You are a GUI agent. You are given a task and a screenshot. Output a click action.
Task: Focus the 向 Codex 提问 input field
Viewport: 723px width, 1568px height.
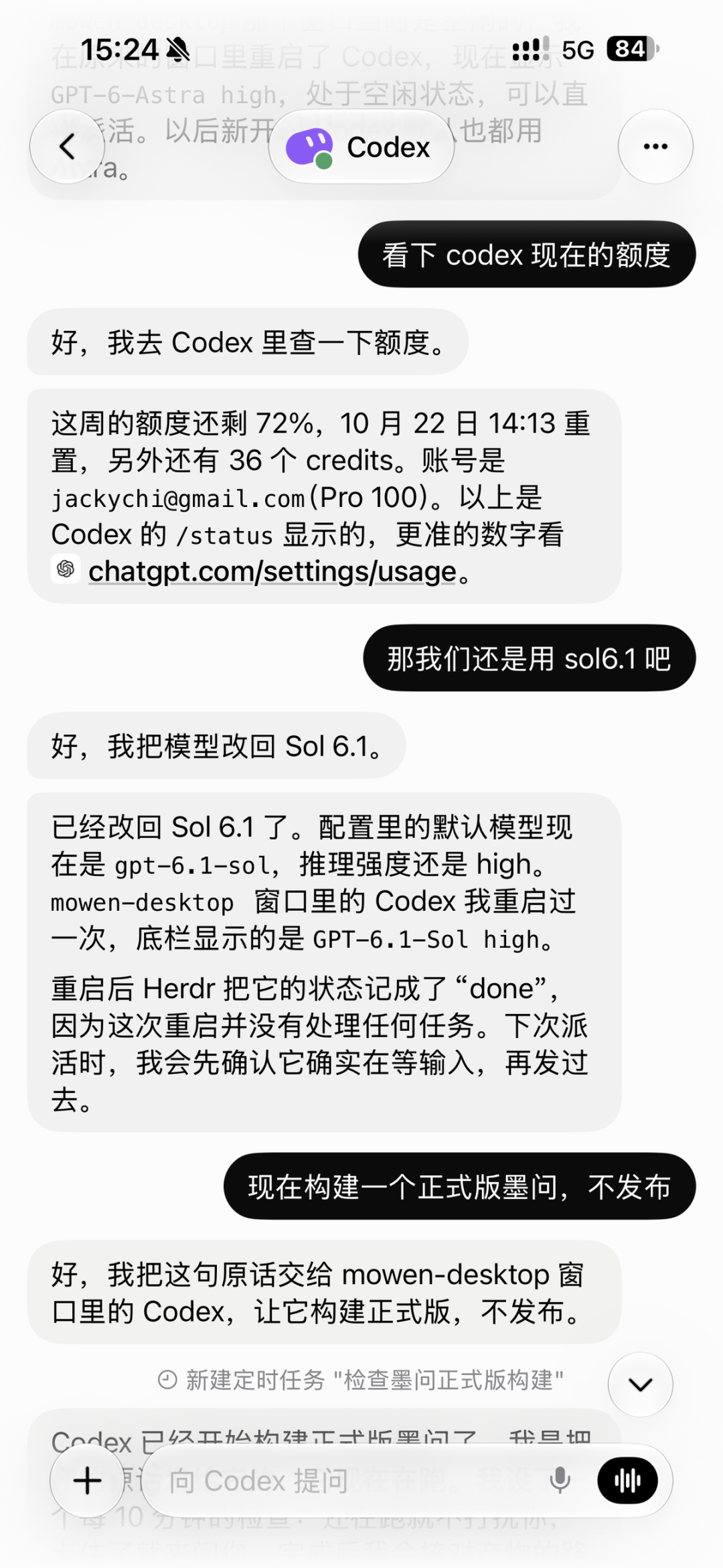pos(348,1480)
